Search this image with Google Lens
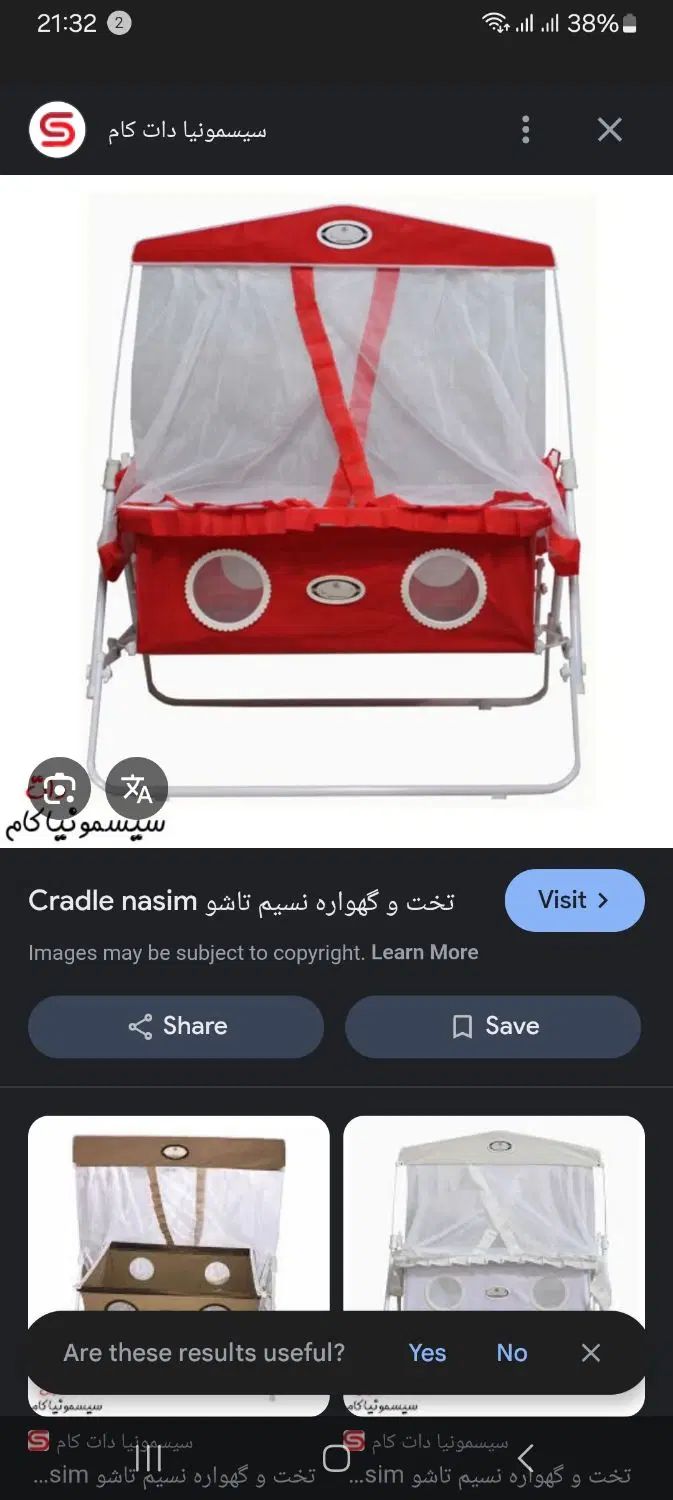Image resolution: width=673 pixels, height=1500 pixels. (x=60, y=789)
